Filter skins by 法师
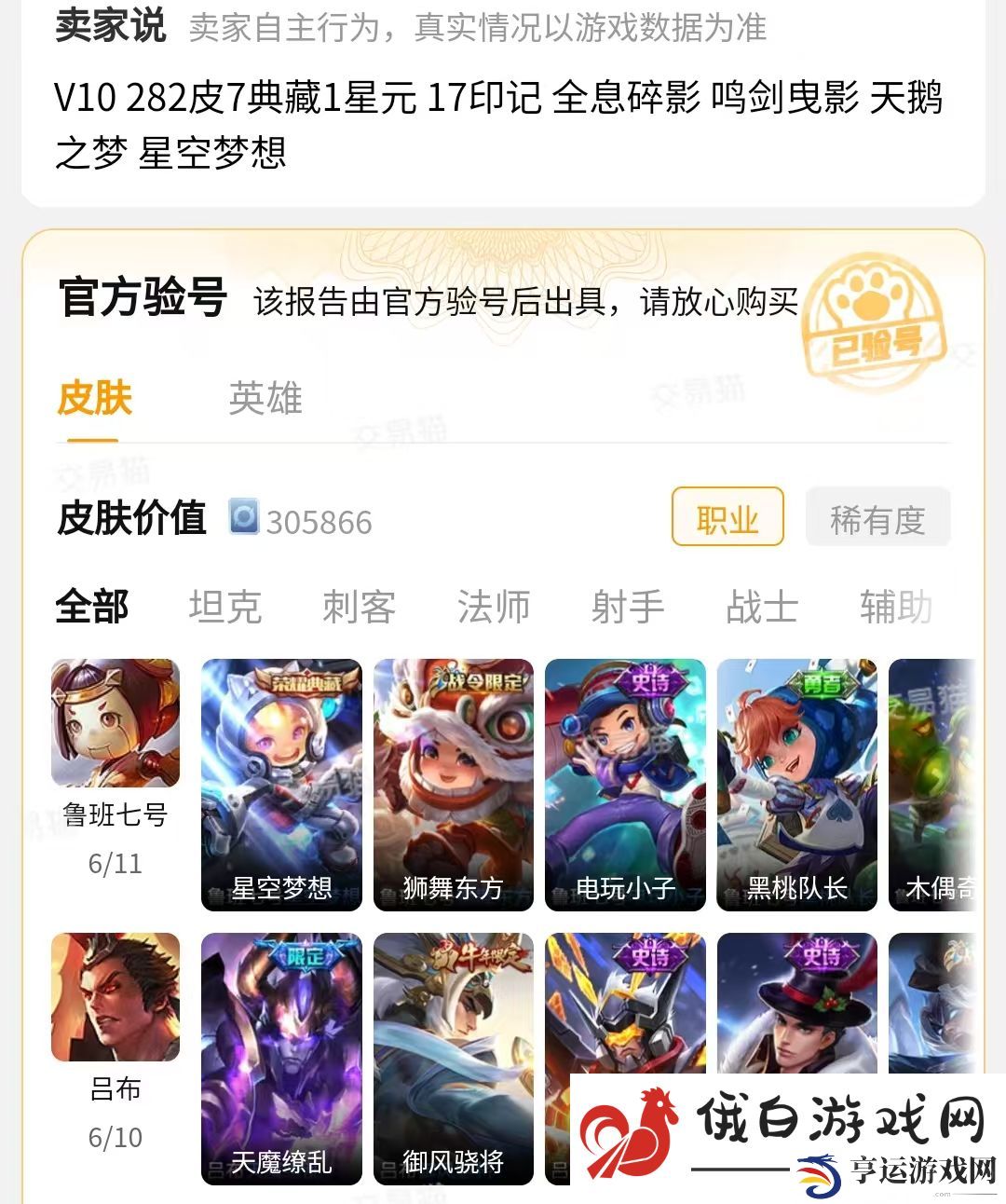This screenshot has width=1006, height=1204. (494, 607)
